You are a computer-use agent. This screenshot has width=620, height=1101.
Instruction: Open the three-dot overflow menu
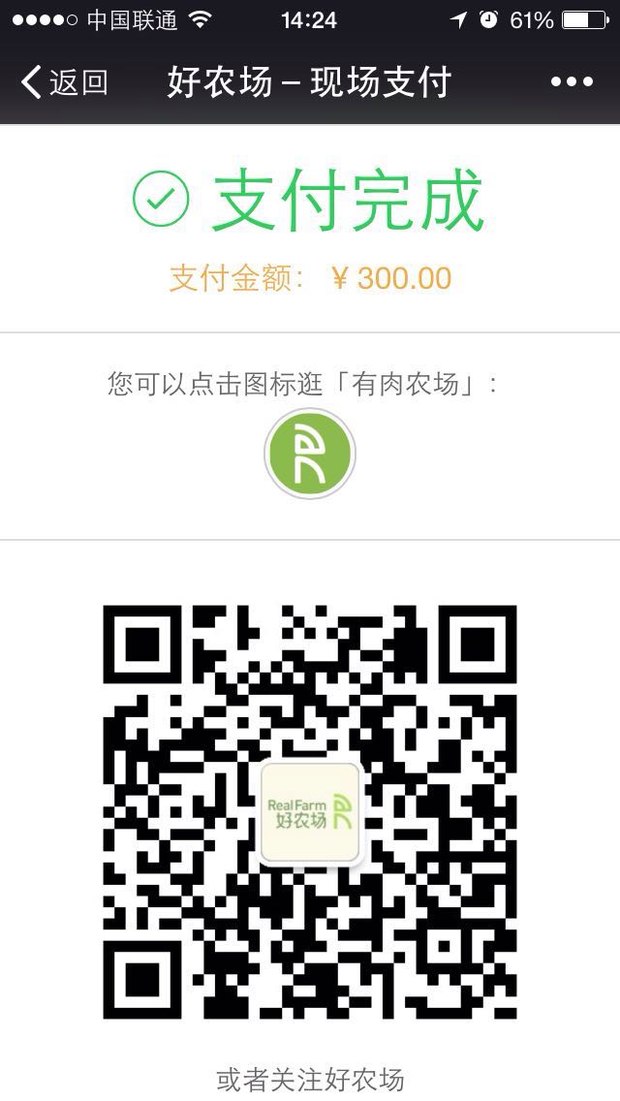571,82
